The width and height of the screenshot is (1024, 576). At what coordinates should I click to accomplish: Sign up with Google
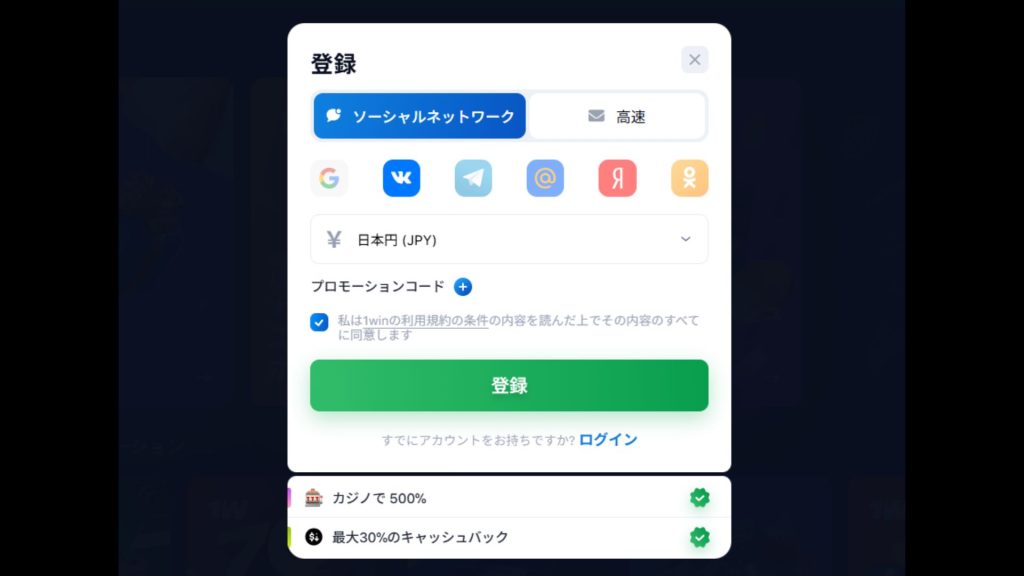click(x=329, y=178)
